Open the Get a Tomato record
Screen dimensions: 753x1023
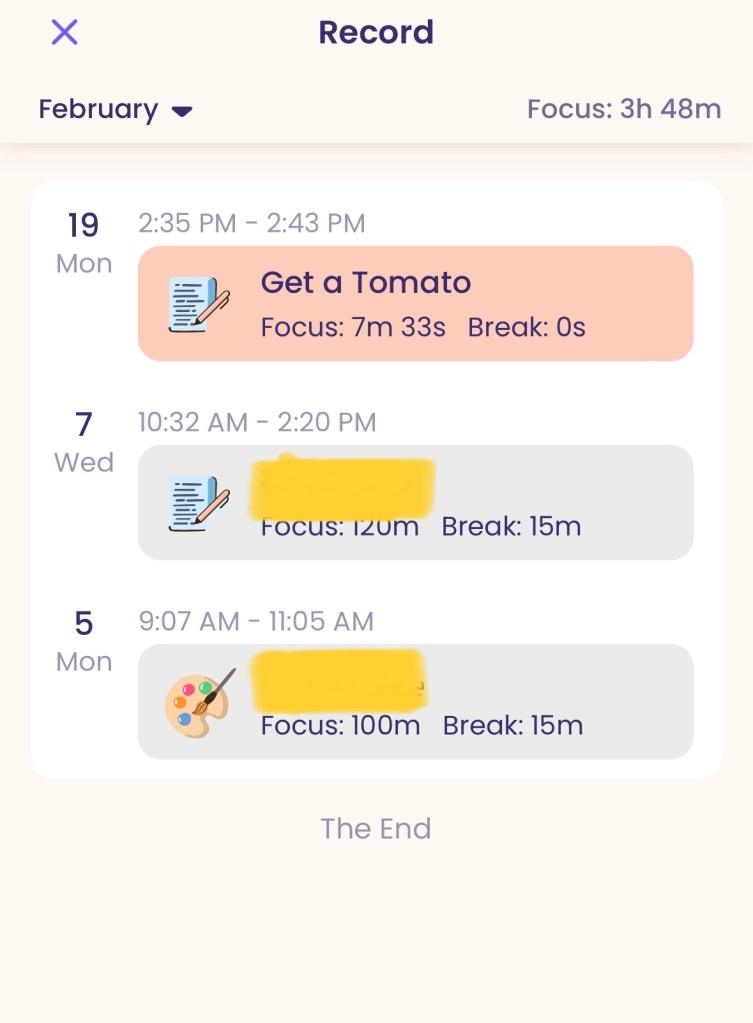[415, 303]
